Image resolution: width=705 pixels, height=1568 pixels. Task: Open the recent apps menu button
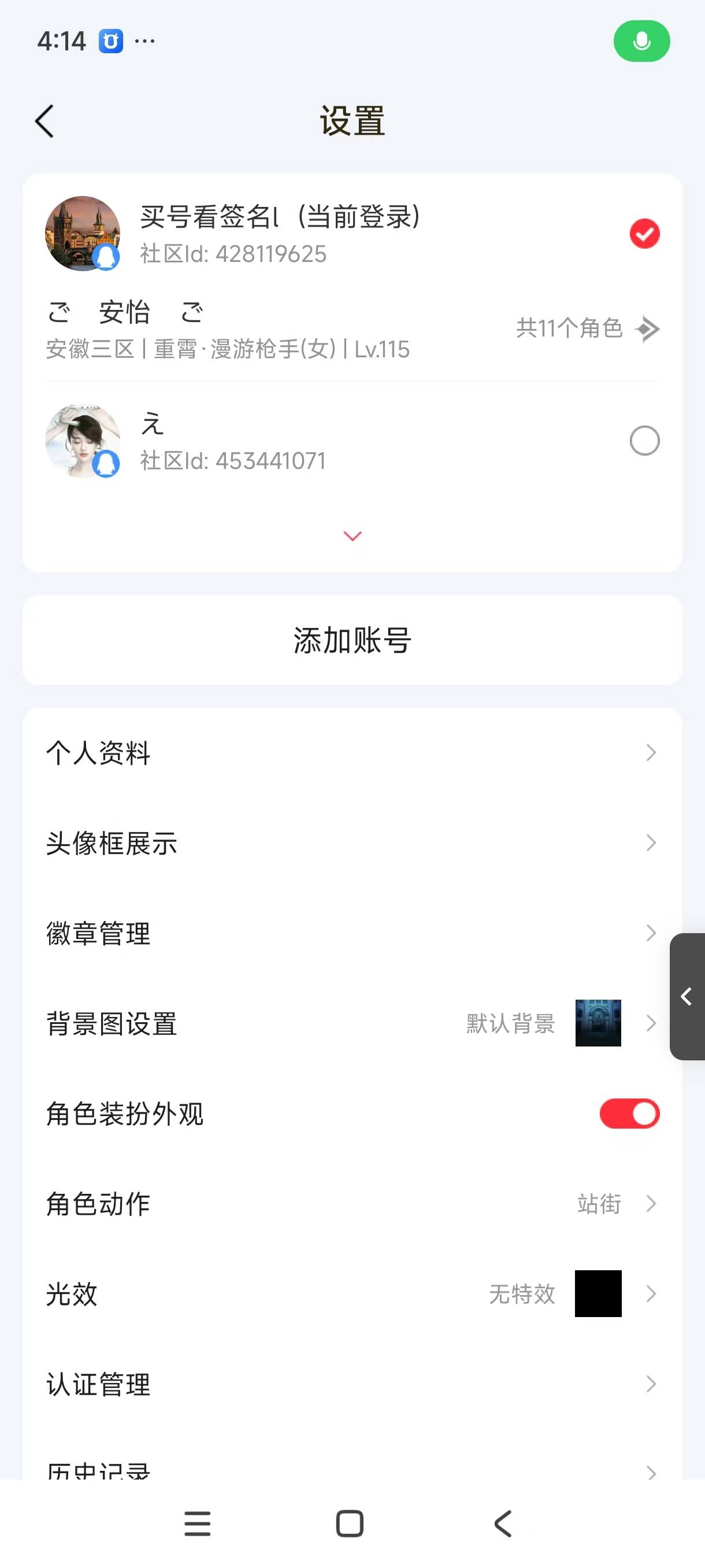point(197,1523)
